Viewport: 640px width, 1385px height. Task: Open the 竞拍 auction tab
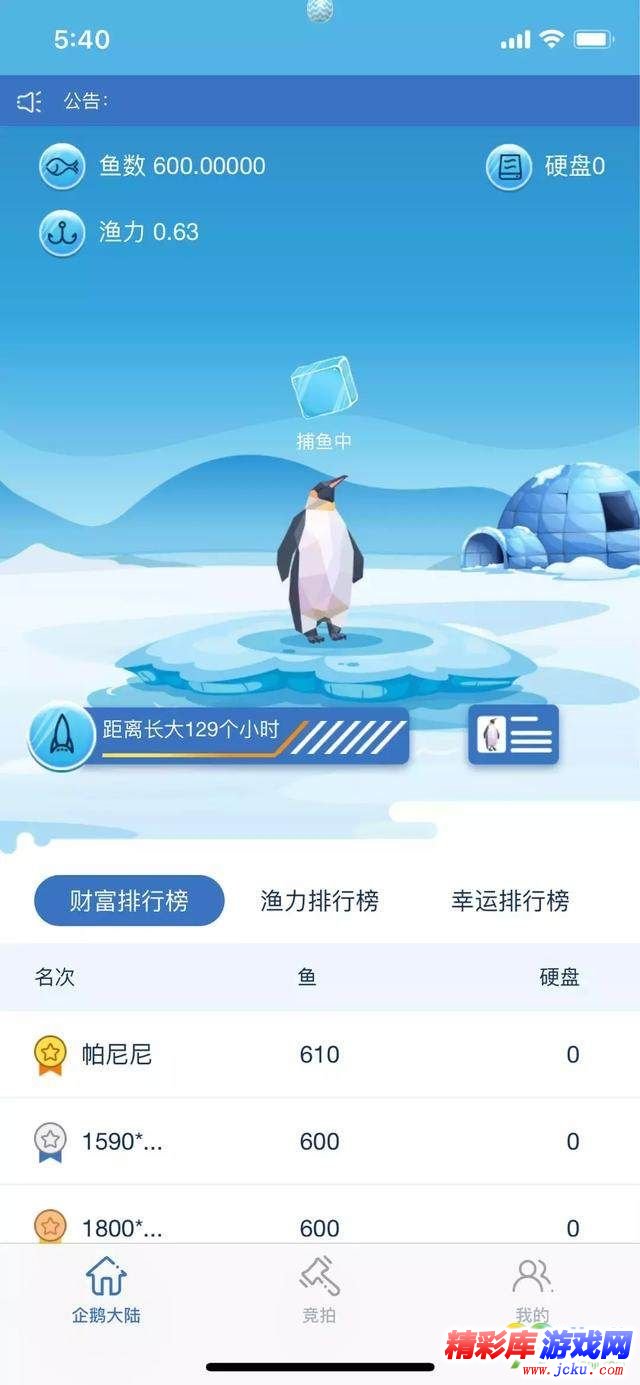319,1290
